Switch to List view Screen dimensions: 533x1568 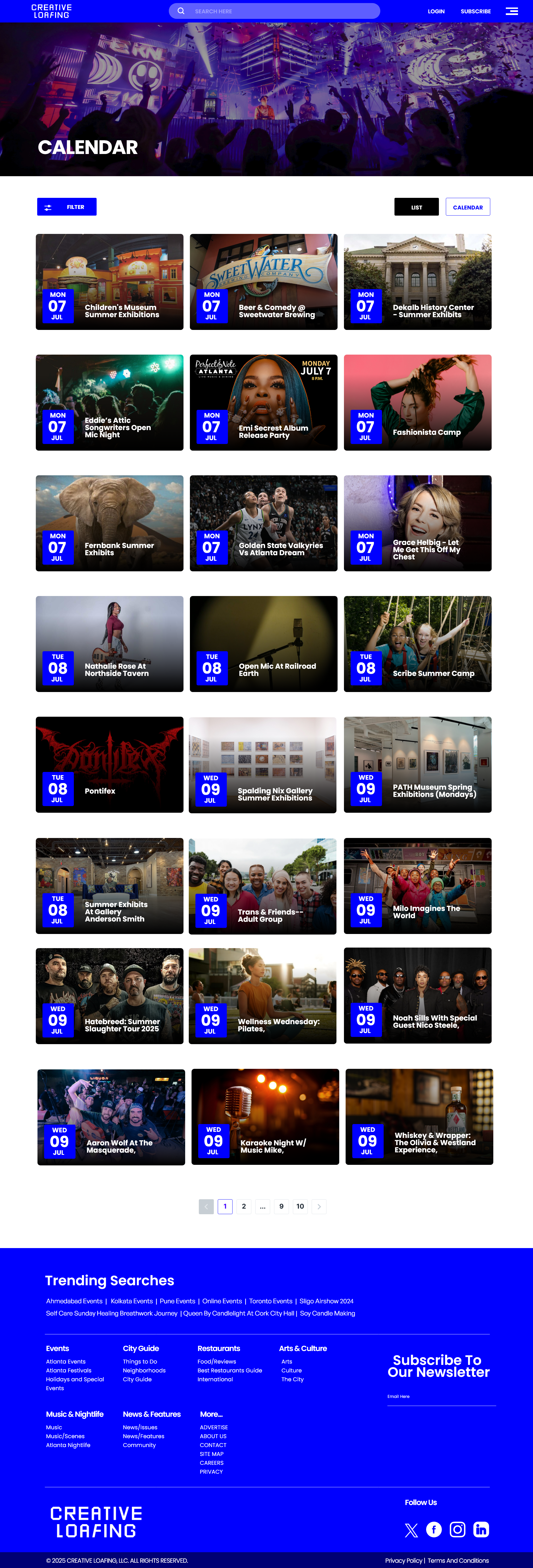click(416, 207)
